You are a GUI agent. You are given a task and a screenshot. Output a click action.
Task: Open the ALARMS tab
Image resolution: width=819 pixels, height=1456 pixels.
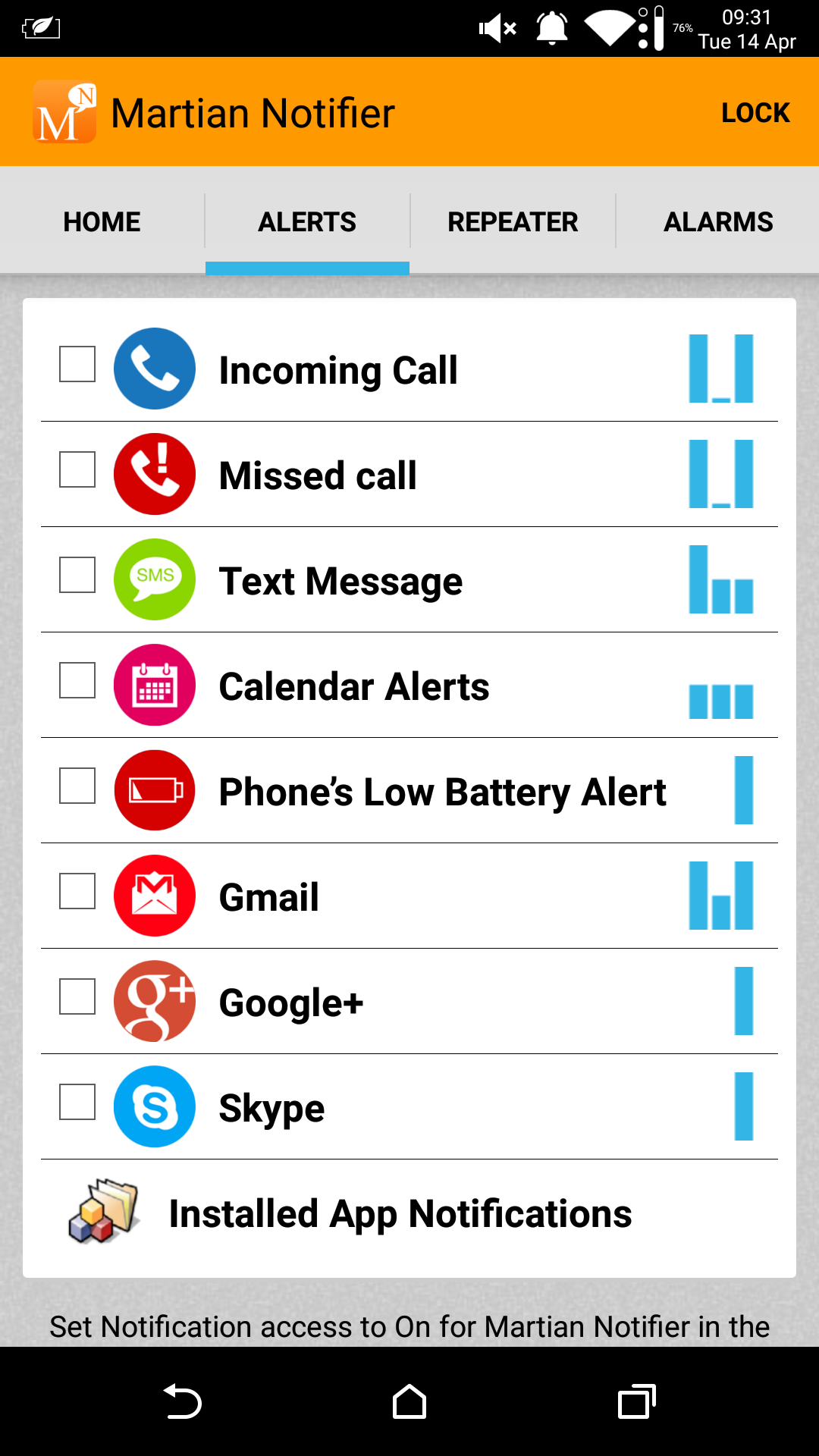point(718,221)
